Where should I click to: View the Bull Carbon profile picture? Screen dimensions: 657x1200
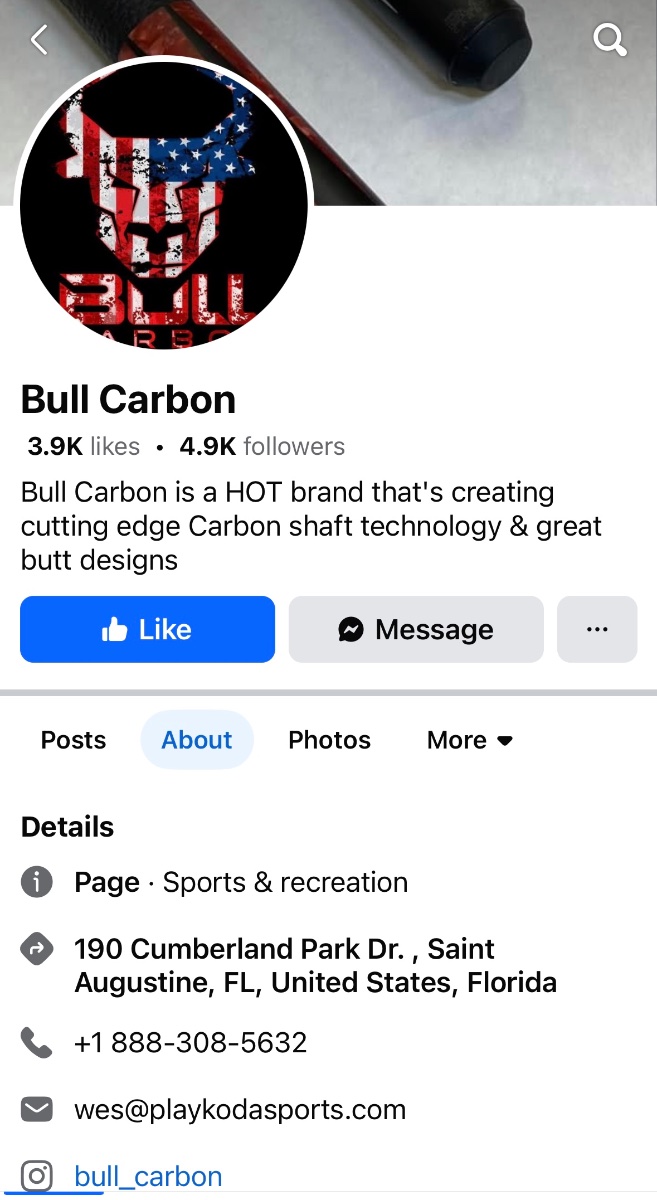(x=164, y=205)
